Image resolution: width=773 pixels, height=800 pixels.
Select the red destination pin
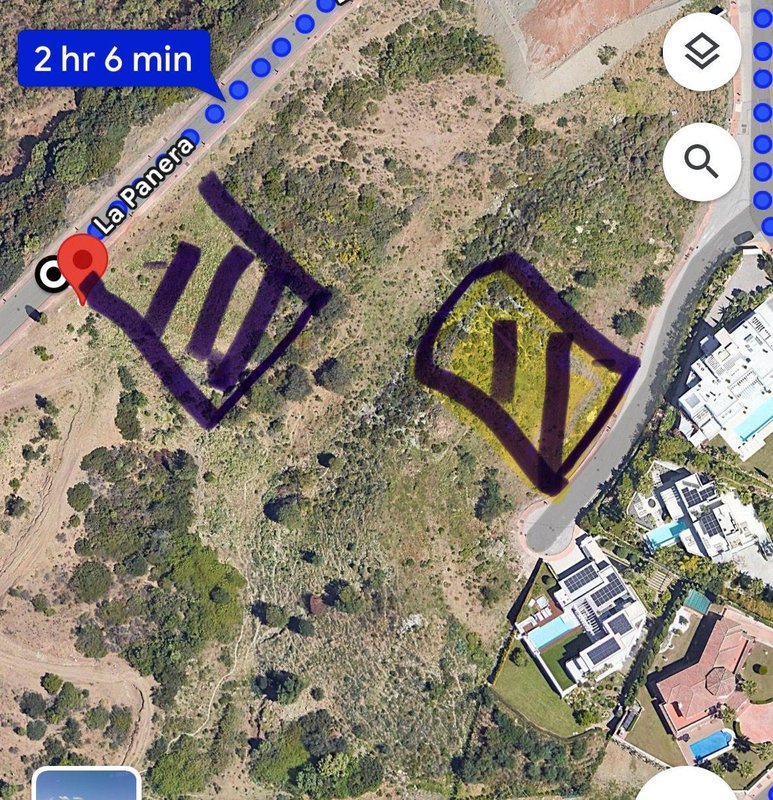coord(83,264)
